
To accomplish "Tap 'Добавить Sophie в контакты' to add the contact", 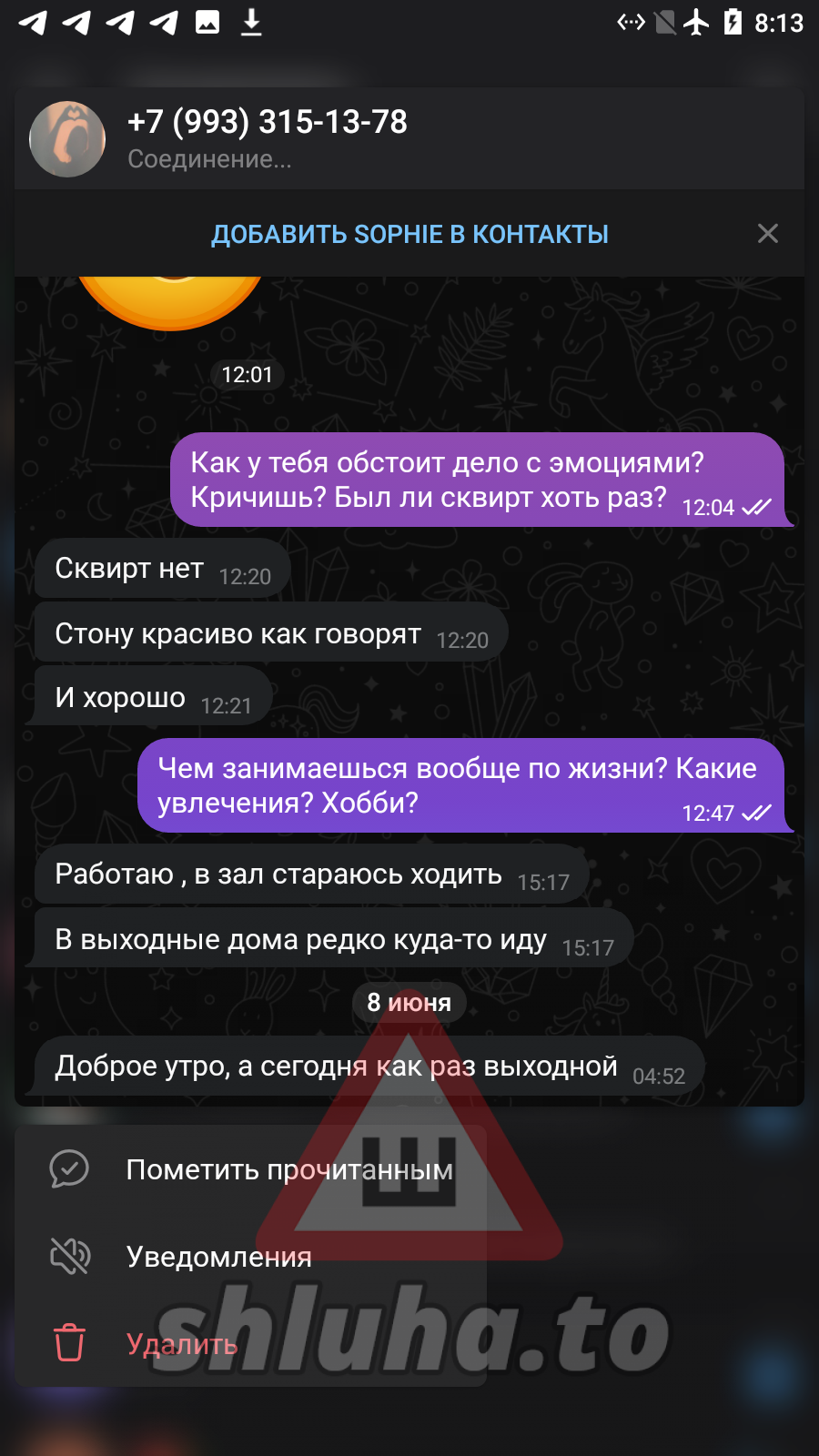I will (409, 234).
